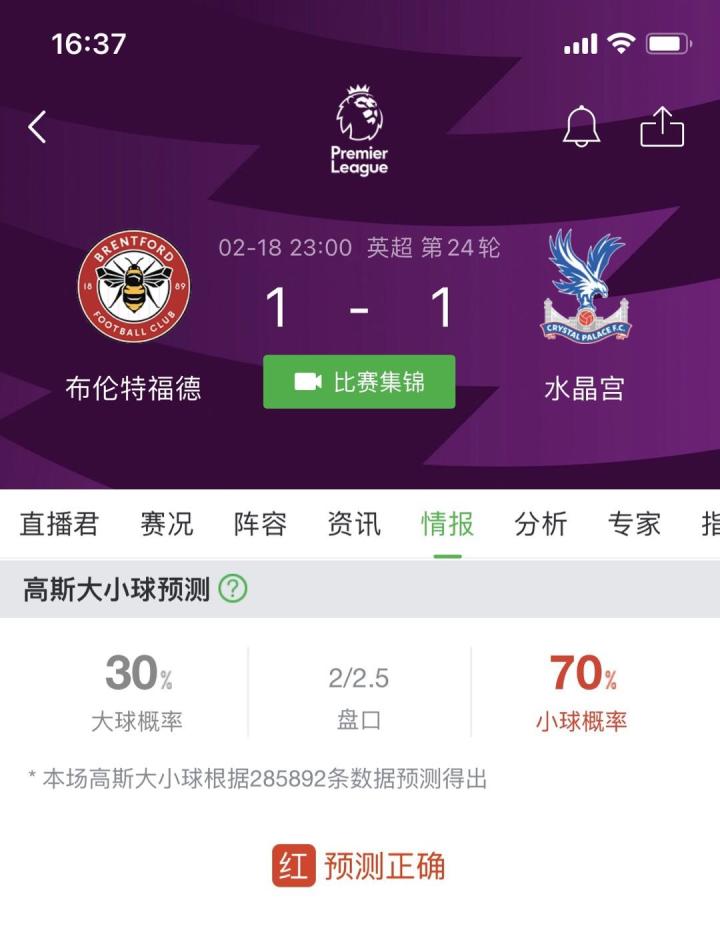
Task: Open the help icon beside 高斯大小球预测
Action: (233, 589)
